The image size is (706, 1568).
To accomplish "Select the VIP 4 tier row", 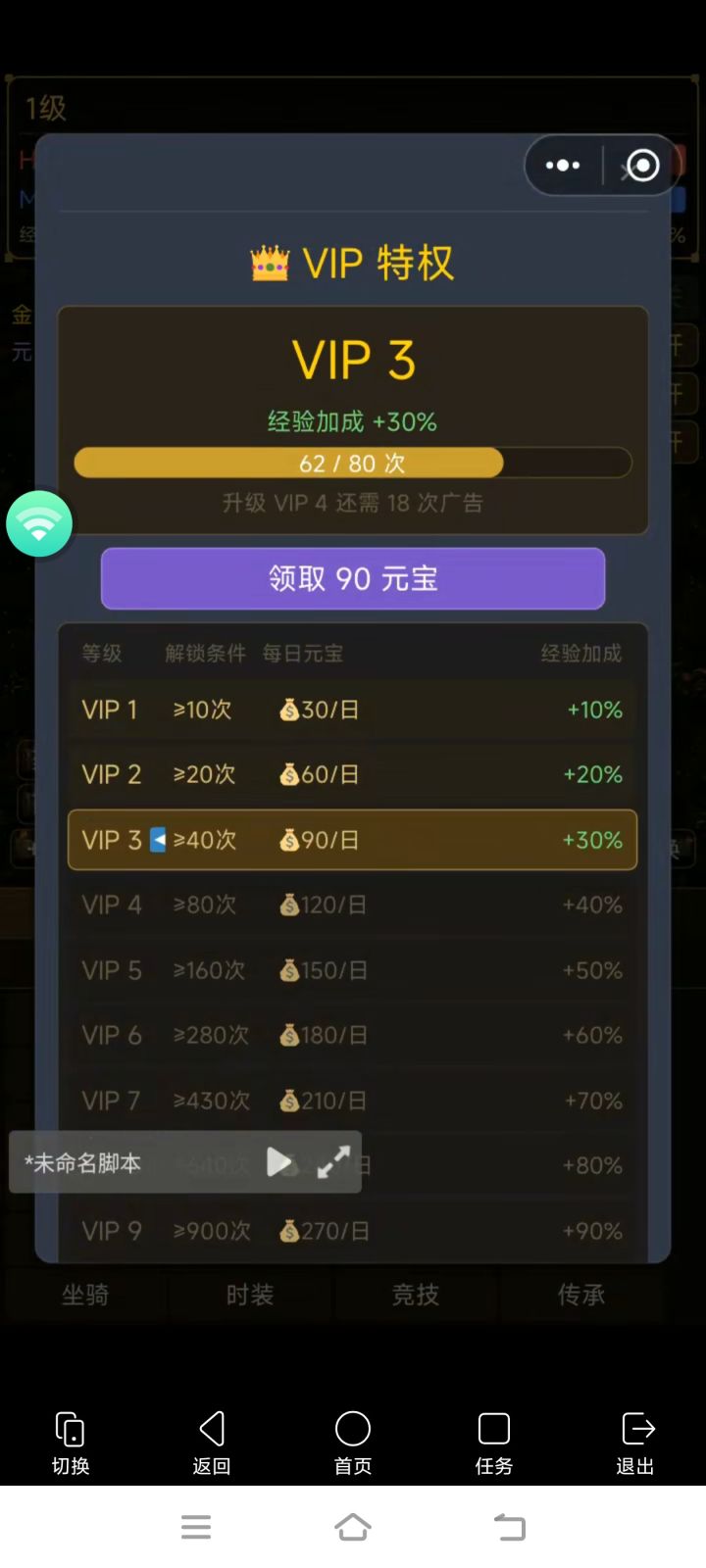I will (x=353, y=905).
